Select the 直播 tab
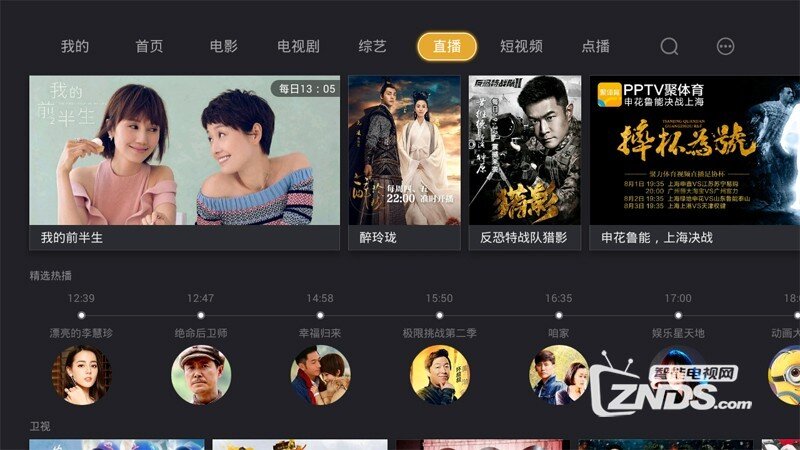This screenshot has width=800, height=450. 447,46
